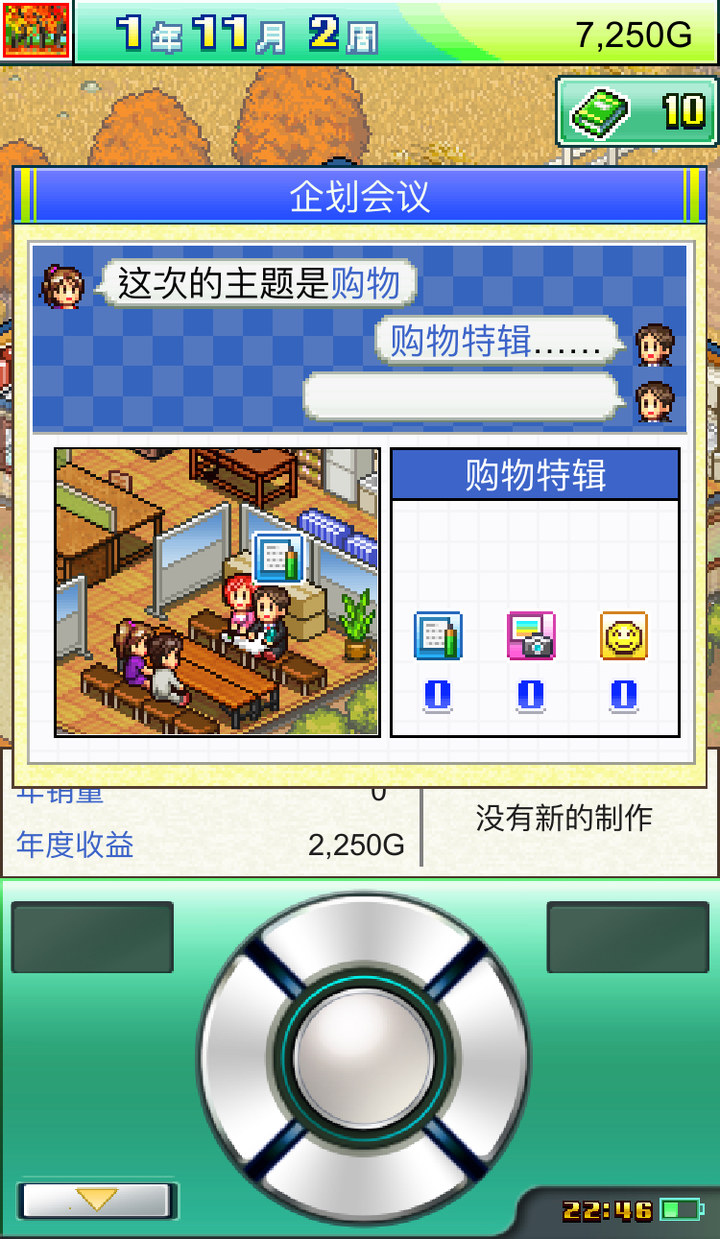This screenshot has width=720, height=1239.
Task: Collapse the control pad with yellow arrow
Action: click(x=97, y=1200)
